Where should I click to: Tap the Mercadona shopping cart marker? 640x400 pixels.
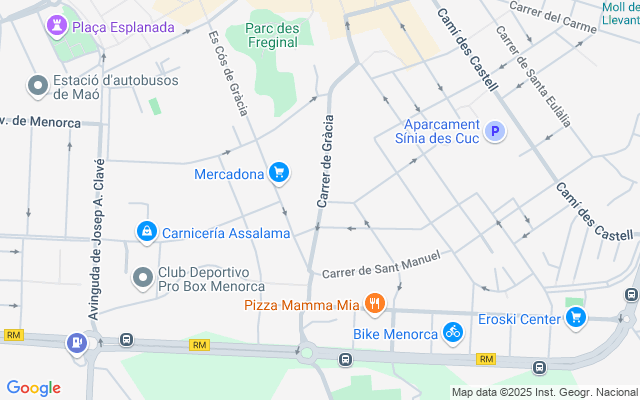coord(279,174)
